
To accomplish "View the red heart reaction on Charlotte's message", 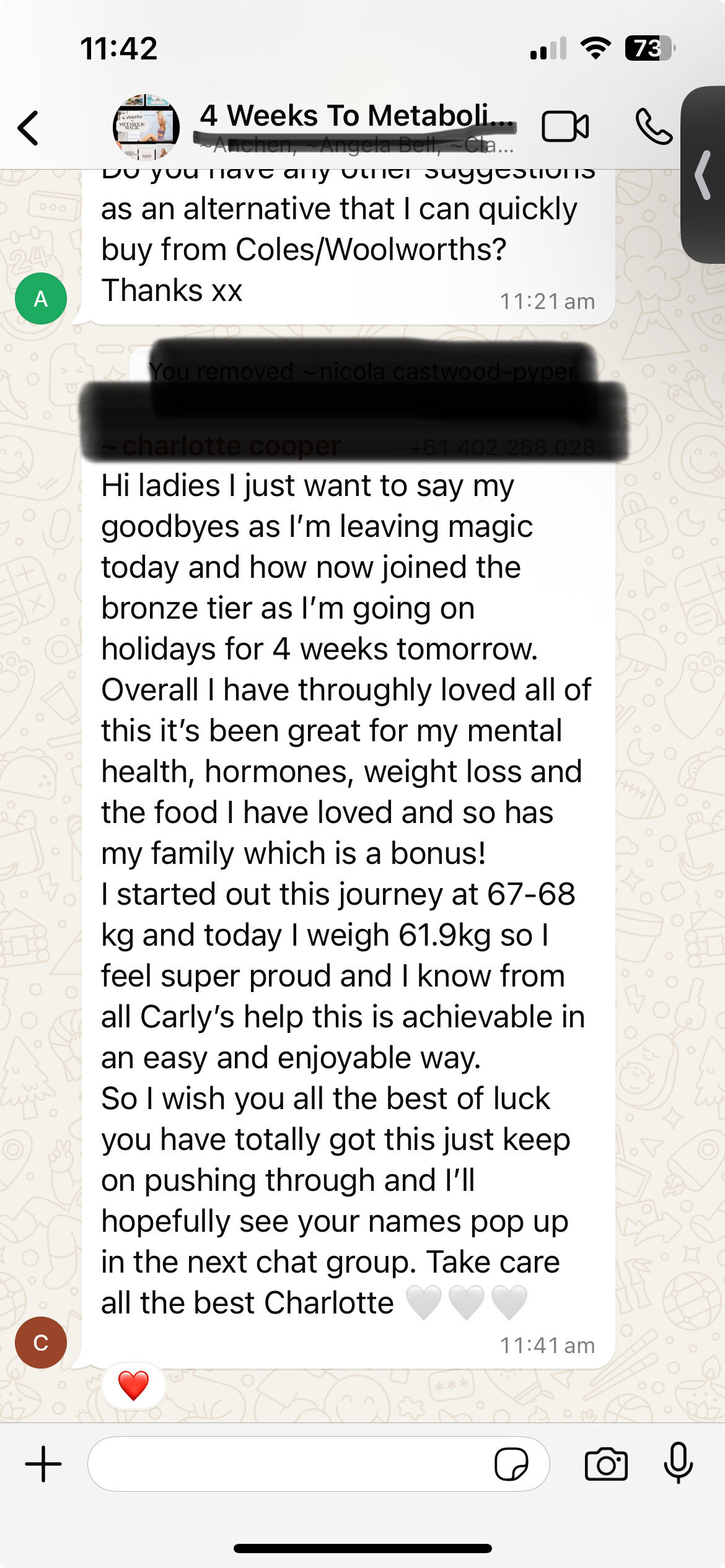I will 133,1385.
